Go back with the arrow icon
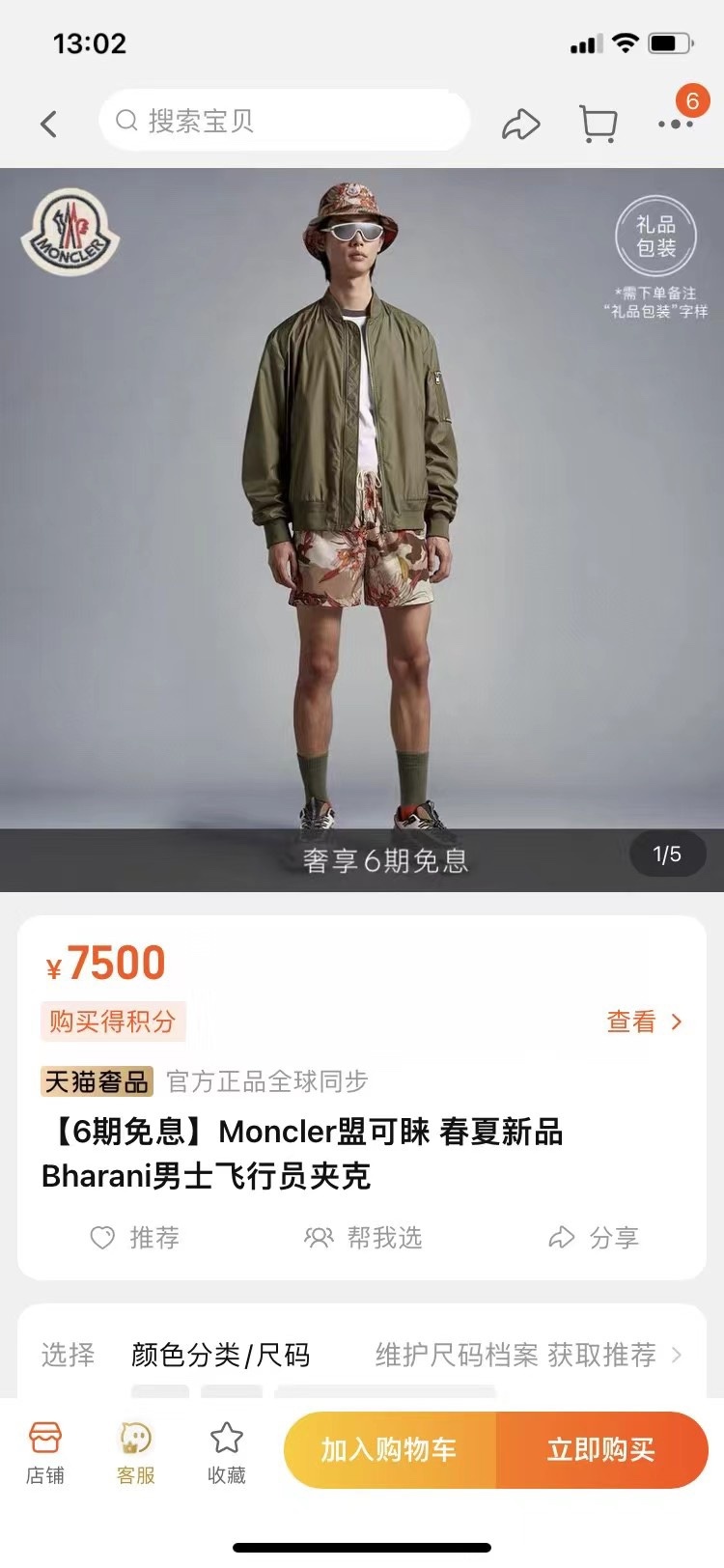724x1568 pixels. click(x=49, y=124)
